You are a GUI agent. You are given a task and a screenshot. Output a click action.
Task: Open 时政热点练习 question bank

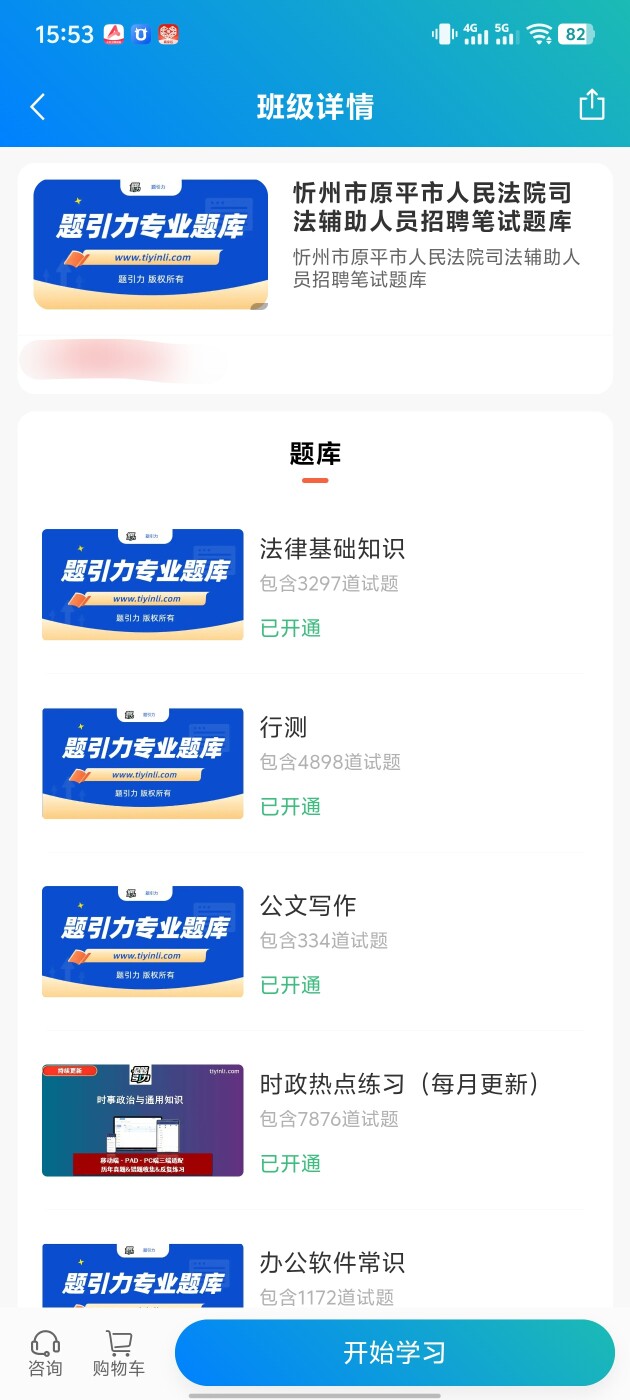(315, 1120)
